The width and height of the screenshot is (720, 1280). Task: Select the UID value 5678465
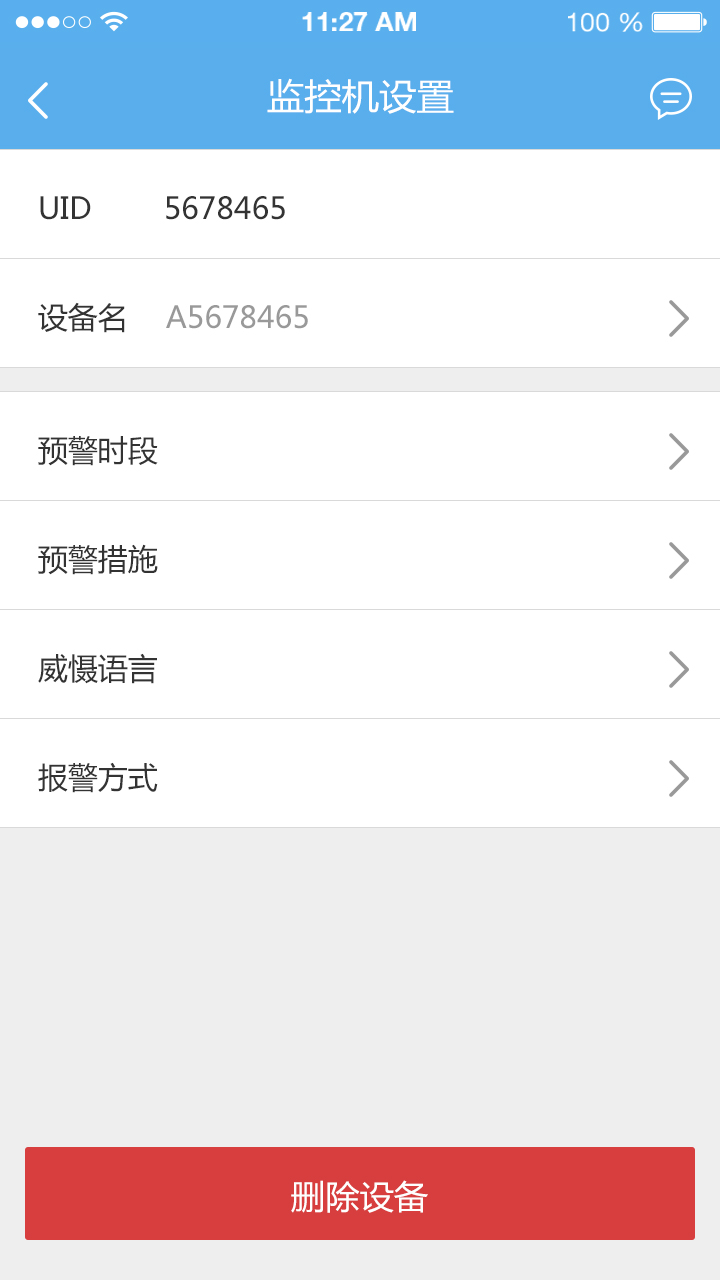(x=226, y=208)
